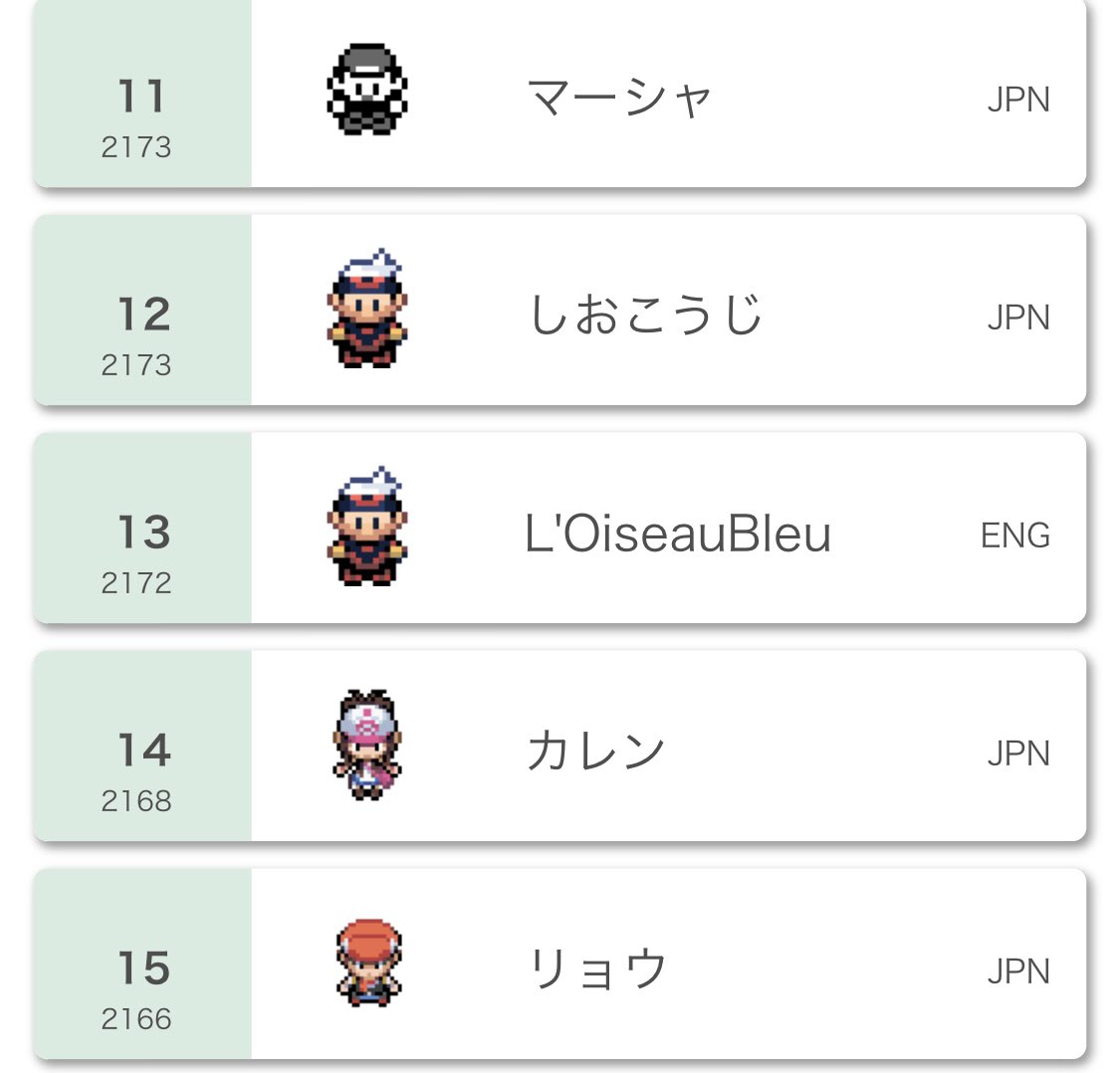Open rank 11 trainer マーシャ's entry
1120x1073 pixels.
[x=619, y=98]
